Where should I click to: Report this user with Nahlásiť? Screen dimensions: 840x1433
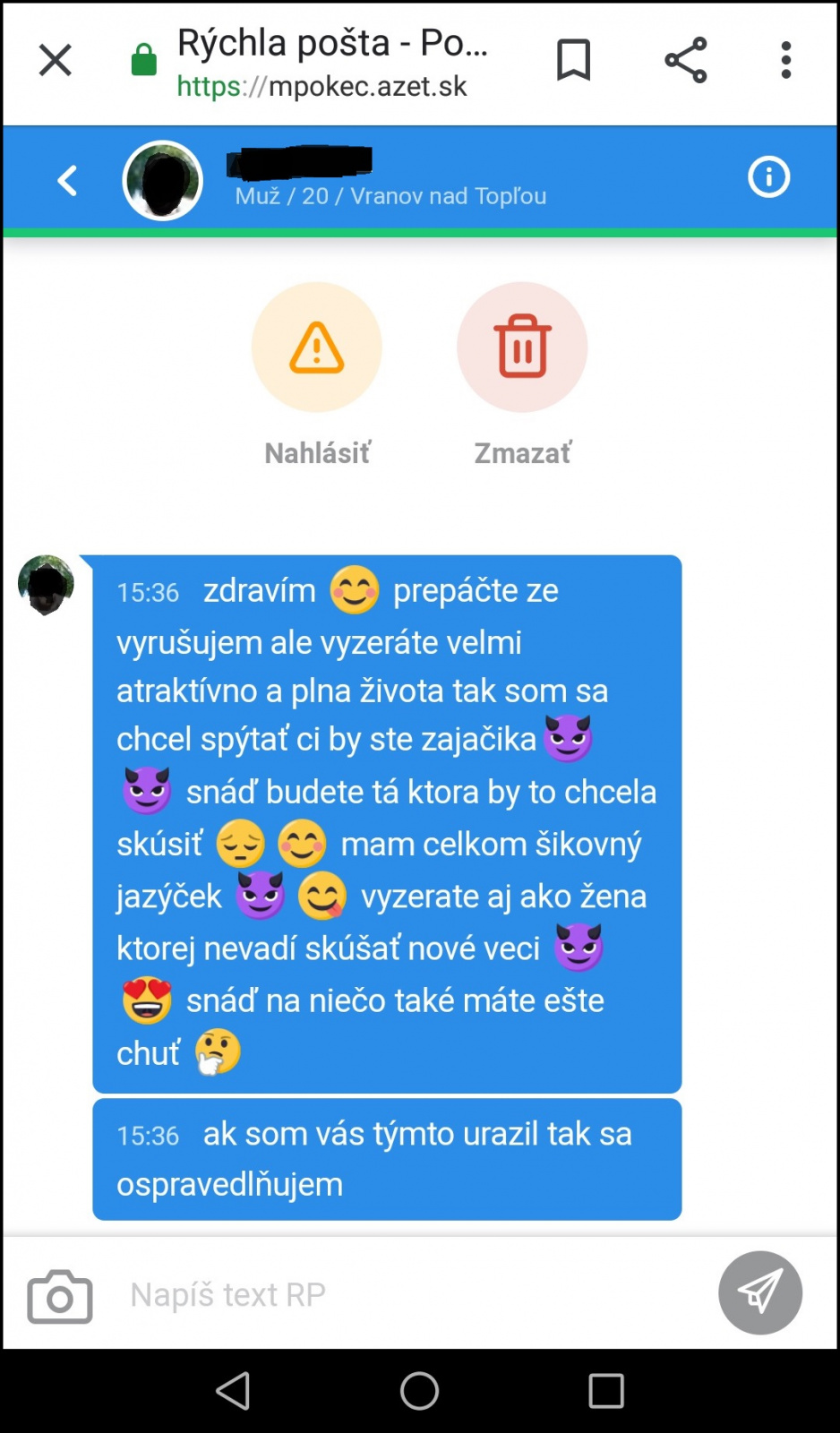coord(317,348)
